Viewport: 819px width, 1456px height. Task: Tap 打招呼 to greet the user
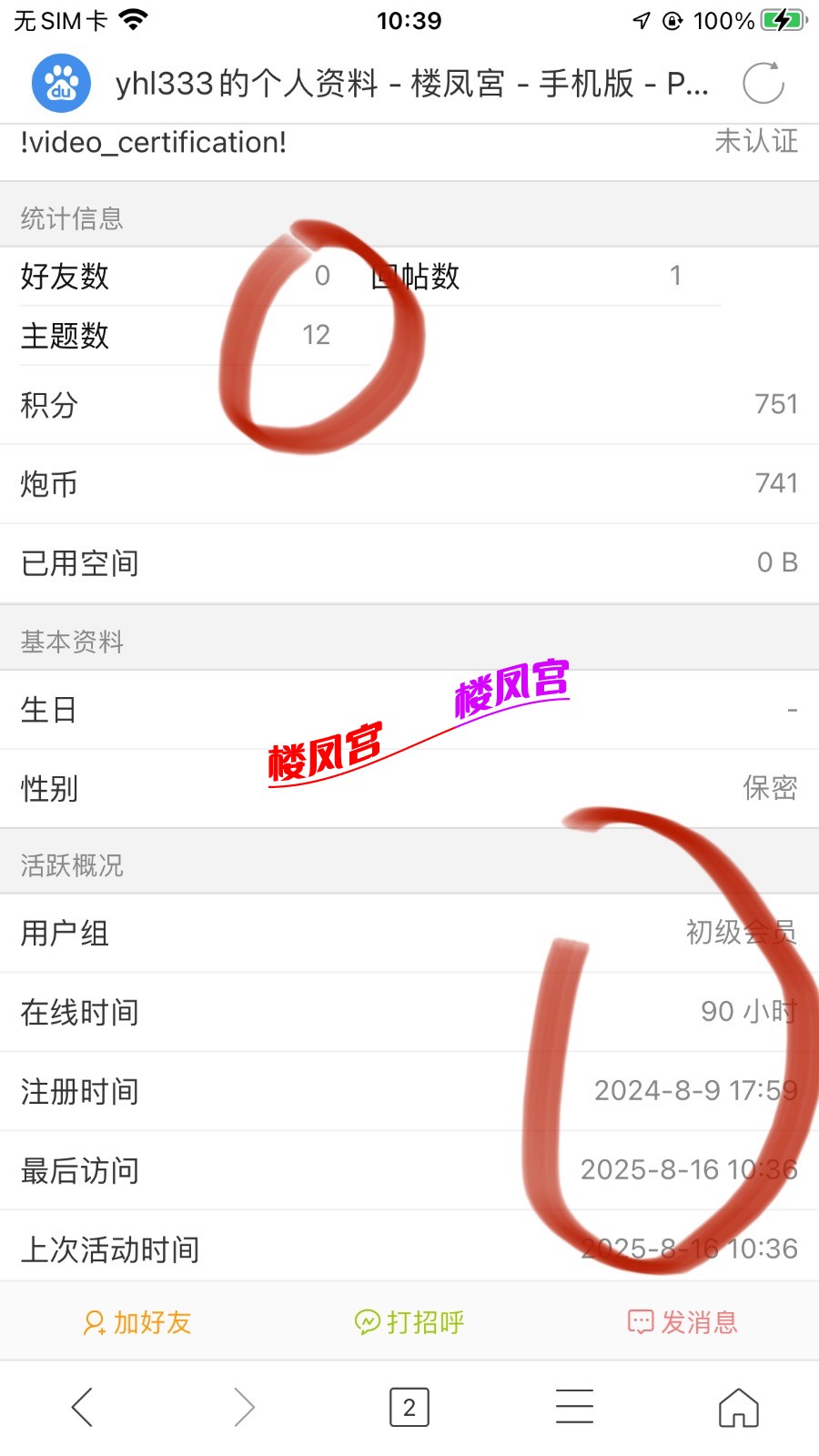click(x=409, y=1322)
